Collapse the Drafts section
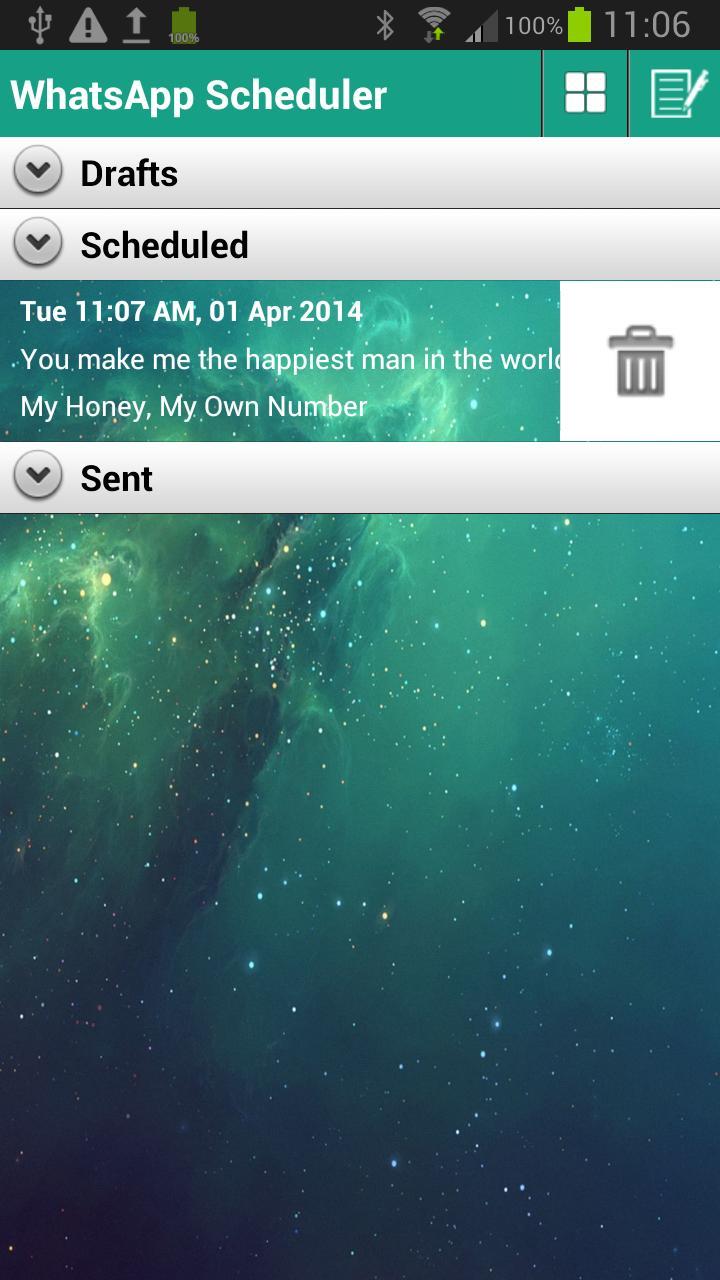This screenshot has height=1280, width=720. tap(360, 173)
